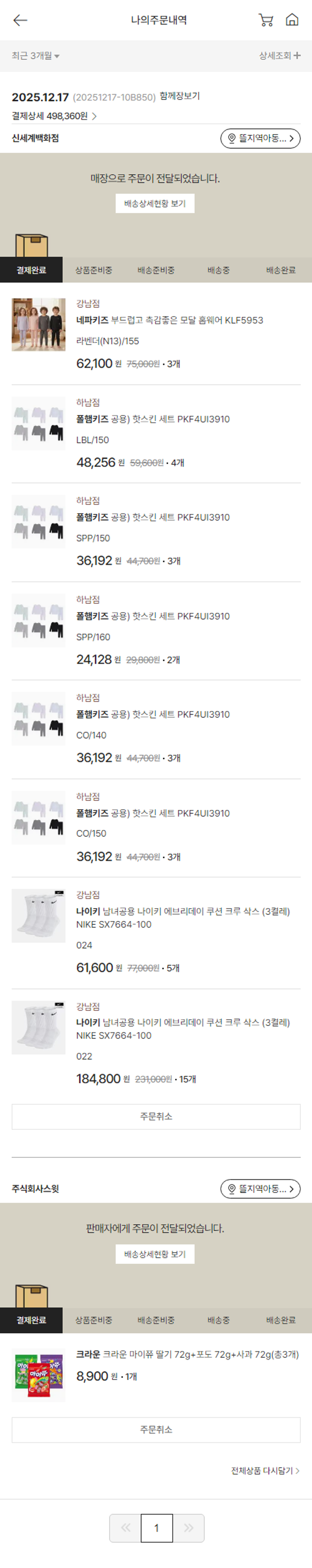Open the 최근 3개월 period dropdown
The image size is (312, 1568).
pos(35,56)
